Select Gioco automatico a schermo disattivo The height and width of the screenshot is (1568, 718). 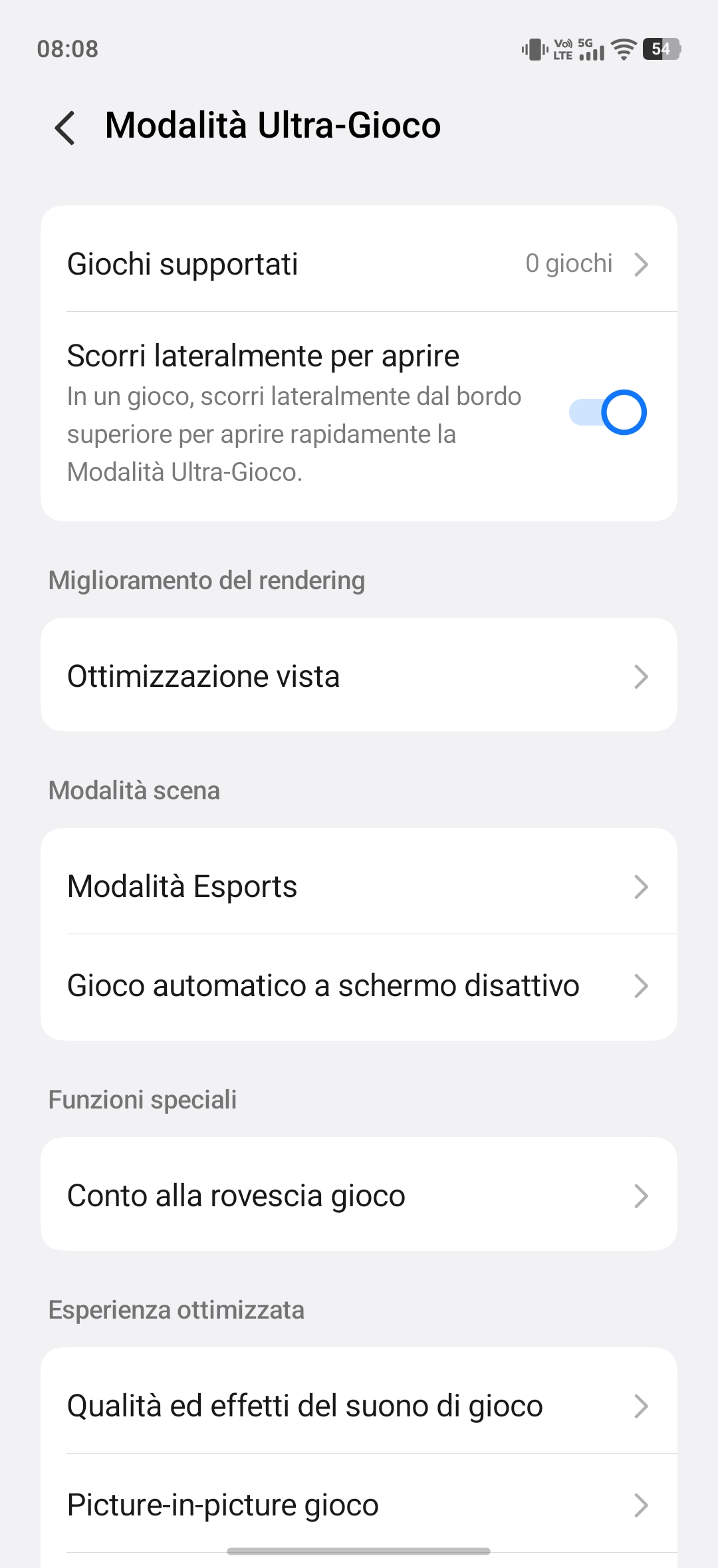[359, 985]
